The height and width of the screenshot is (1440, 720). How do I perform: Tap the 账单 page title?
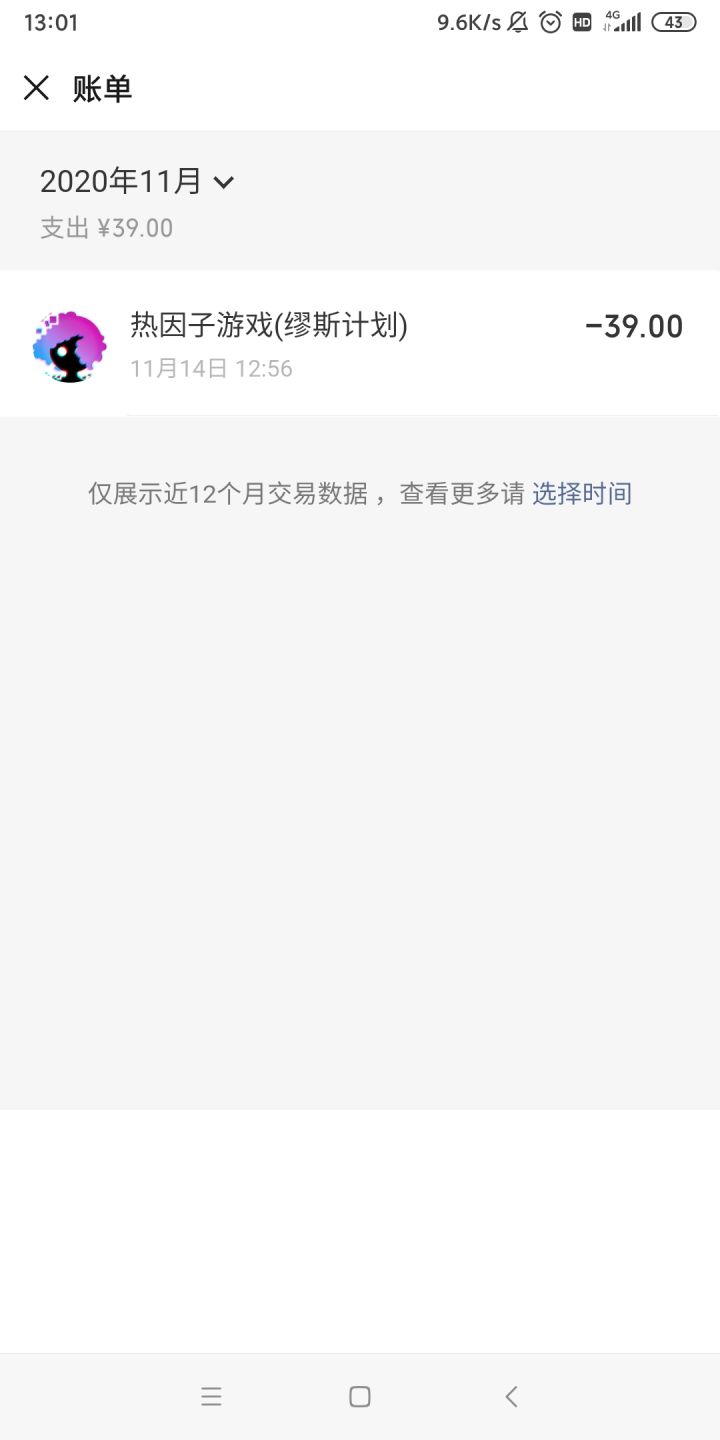point(100,88)
